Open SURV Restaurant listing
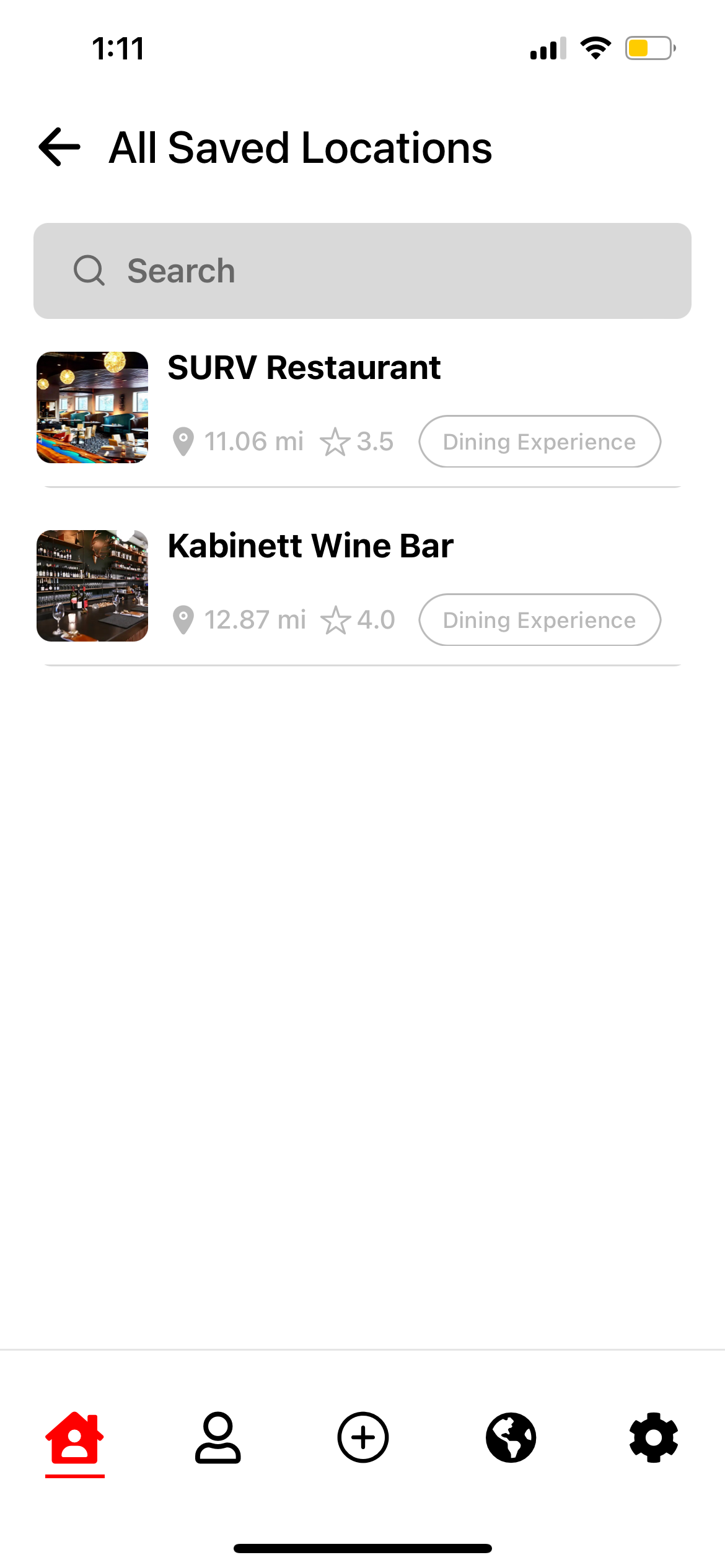 click(304, 368)
